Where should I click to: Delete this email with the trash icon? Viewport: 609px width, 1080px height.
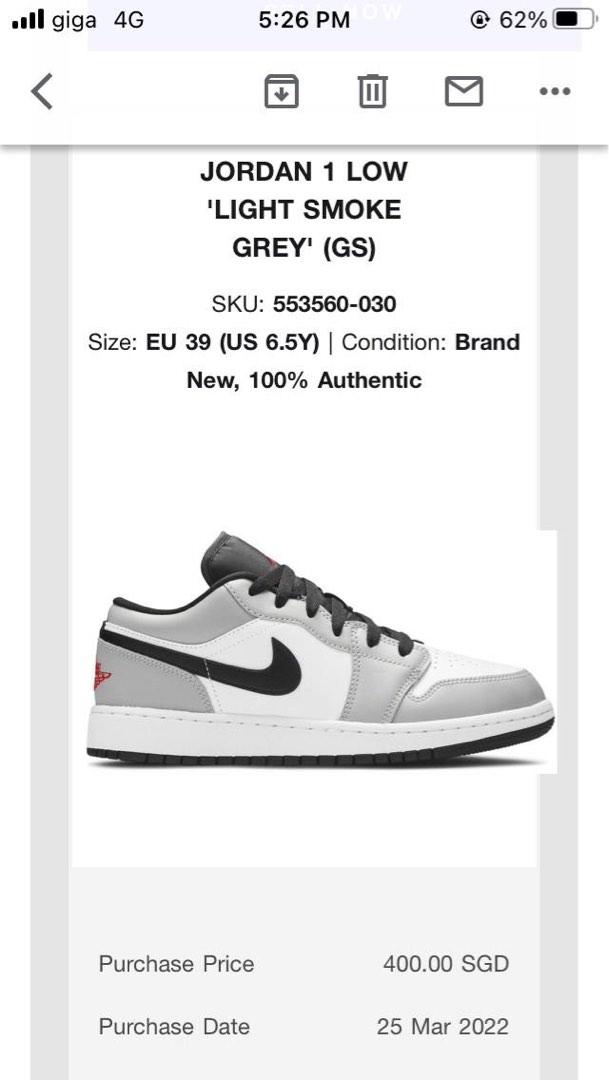click(372, 92)
